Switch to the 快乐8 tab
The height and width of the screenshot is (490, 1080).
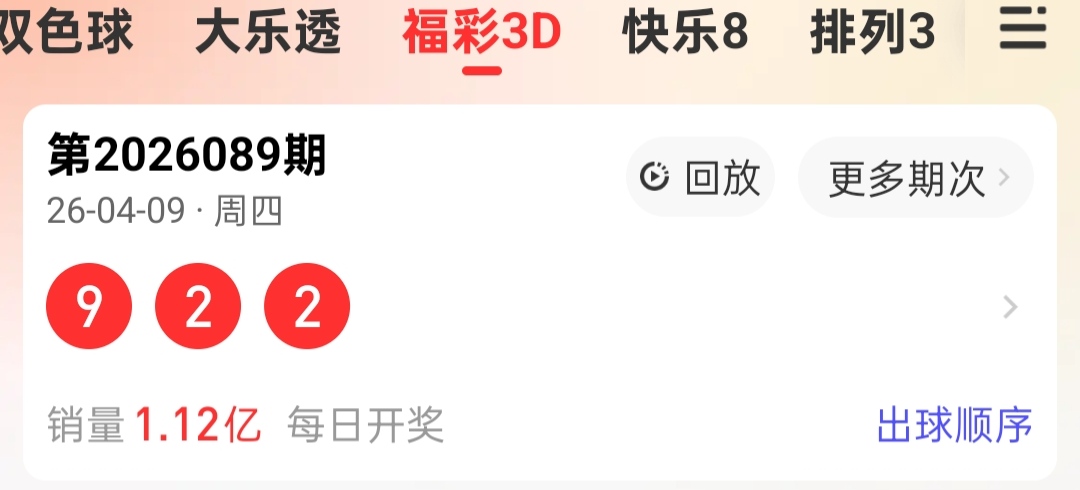click(x=686, y=34)
